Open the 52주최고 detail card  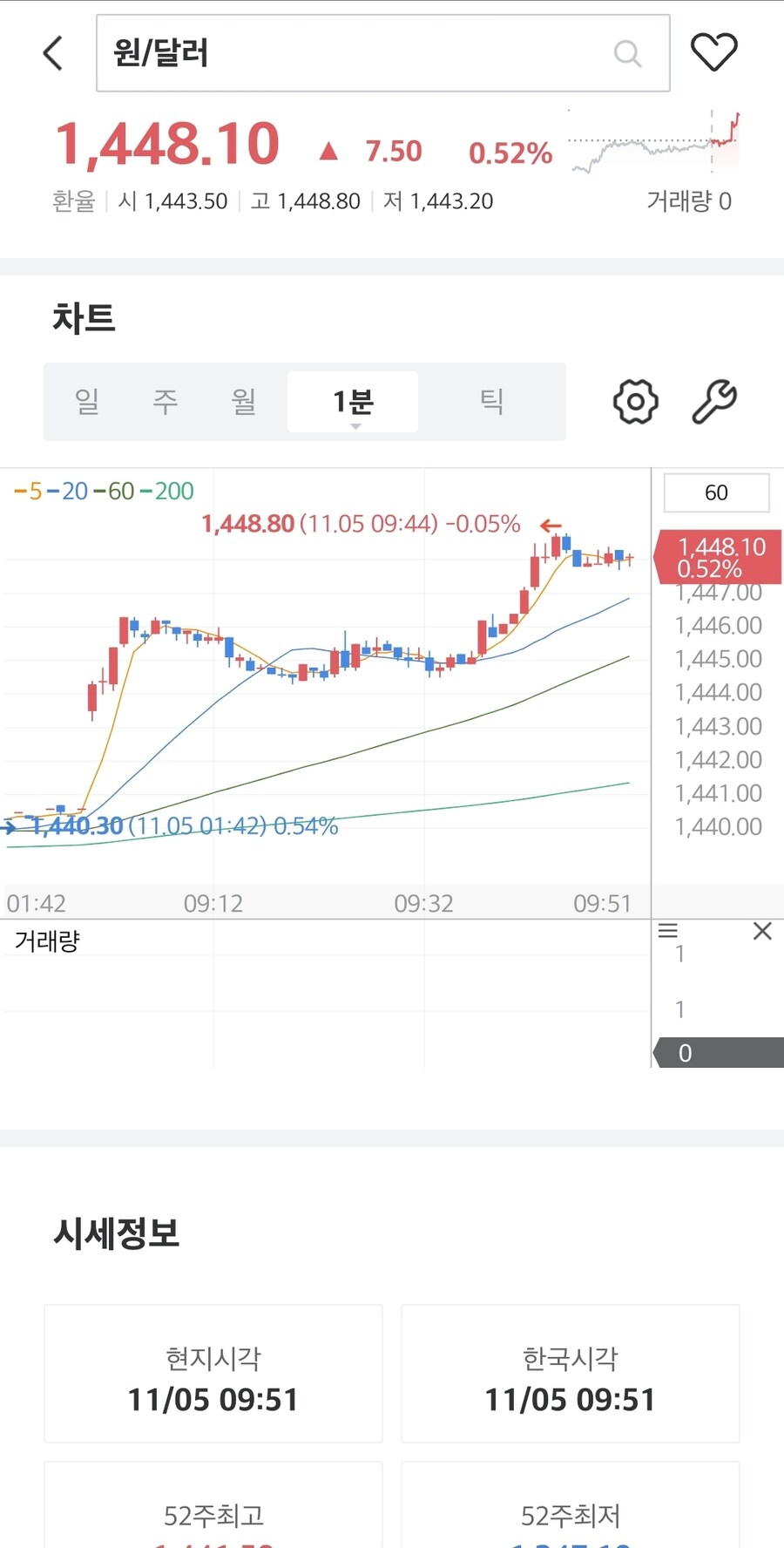213,1515
